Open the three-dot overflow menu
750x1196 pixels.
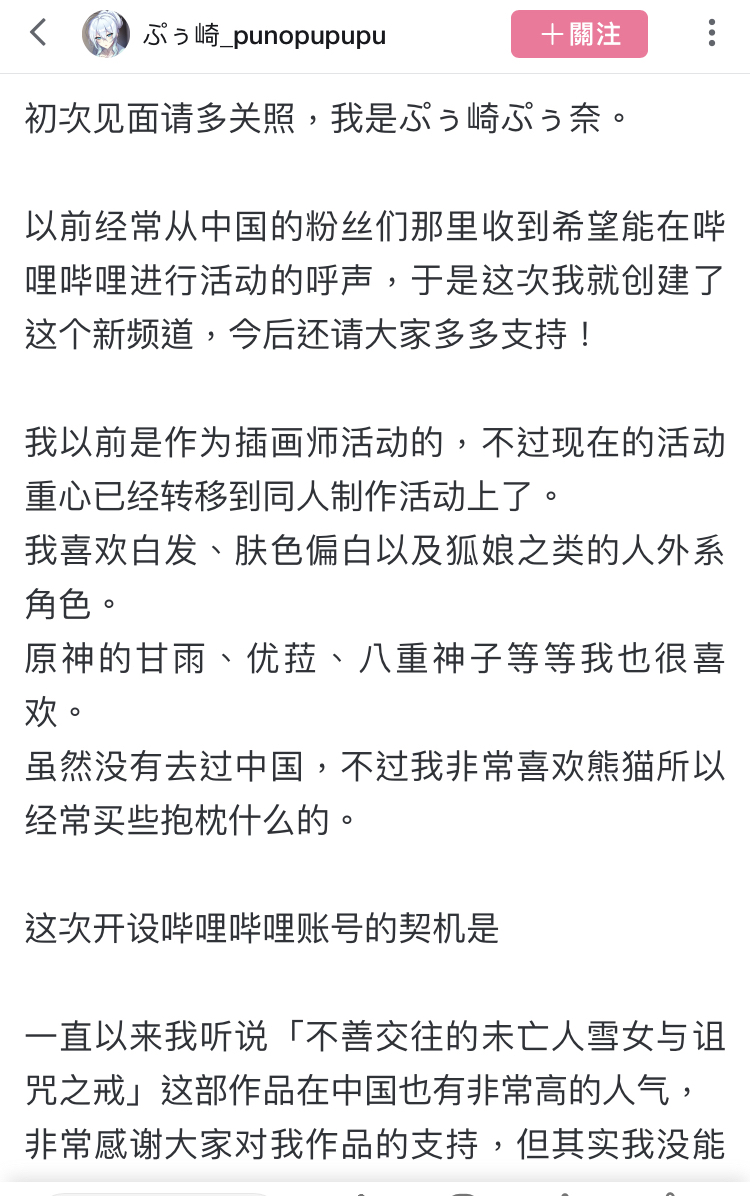(711, 33)
